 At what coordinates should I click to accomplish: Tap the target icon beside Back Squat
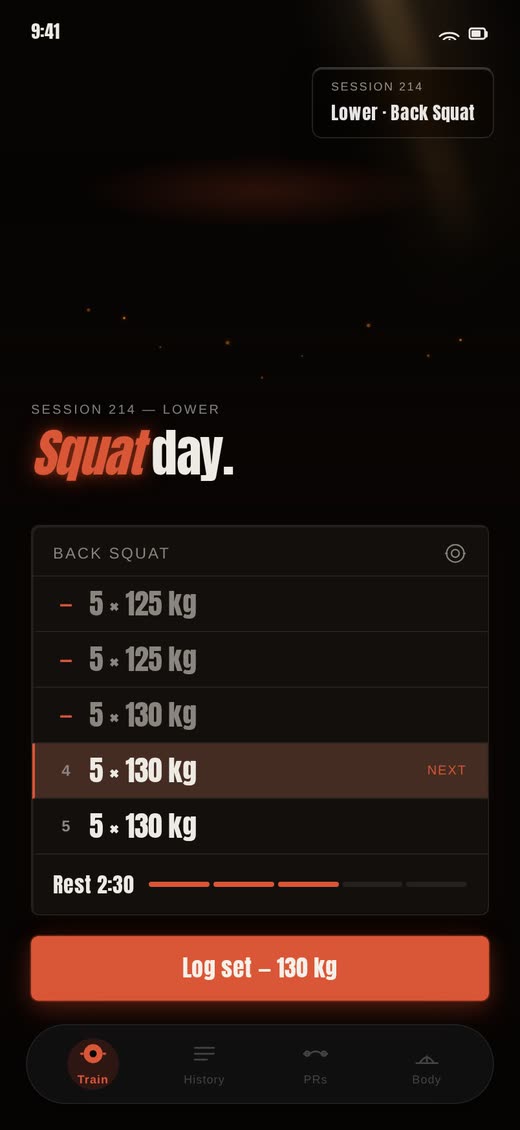[455, 553]
